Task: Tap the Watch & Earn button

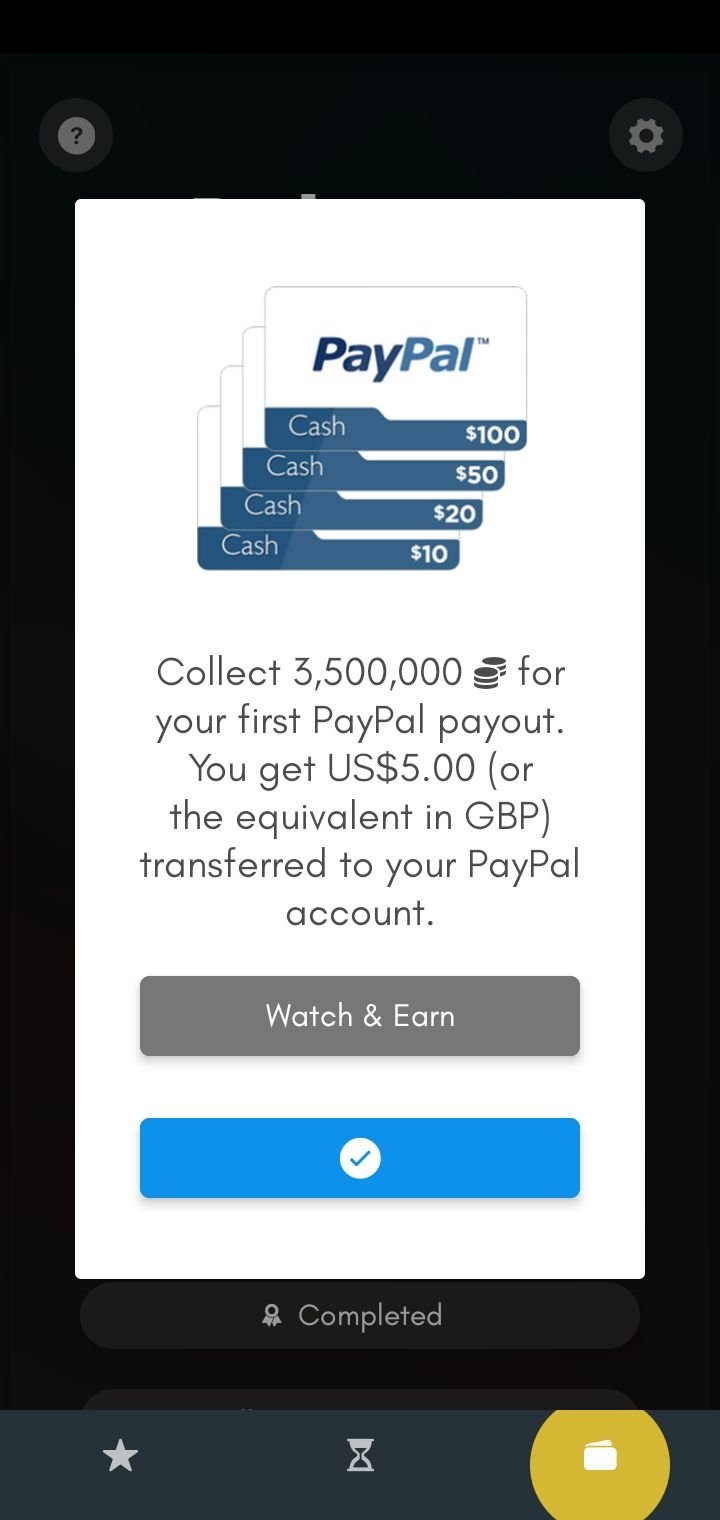Action: point(360,1016)
